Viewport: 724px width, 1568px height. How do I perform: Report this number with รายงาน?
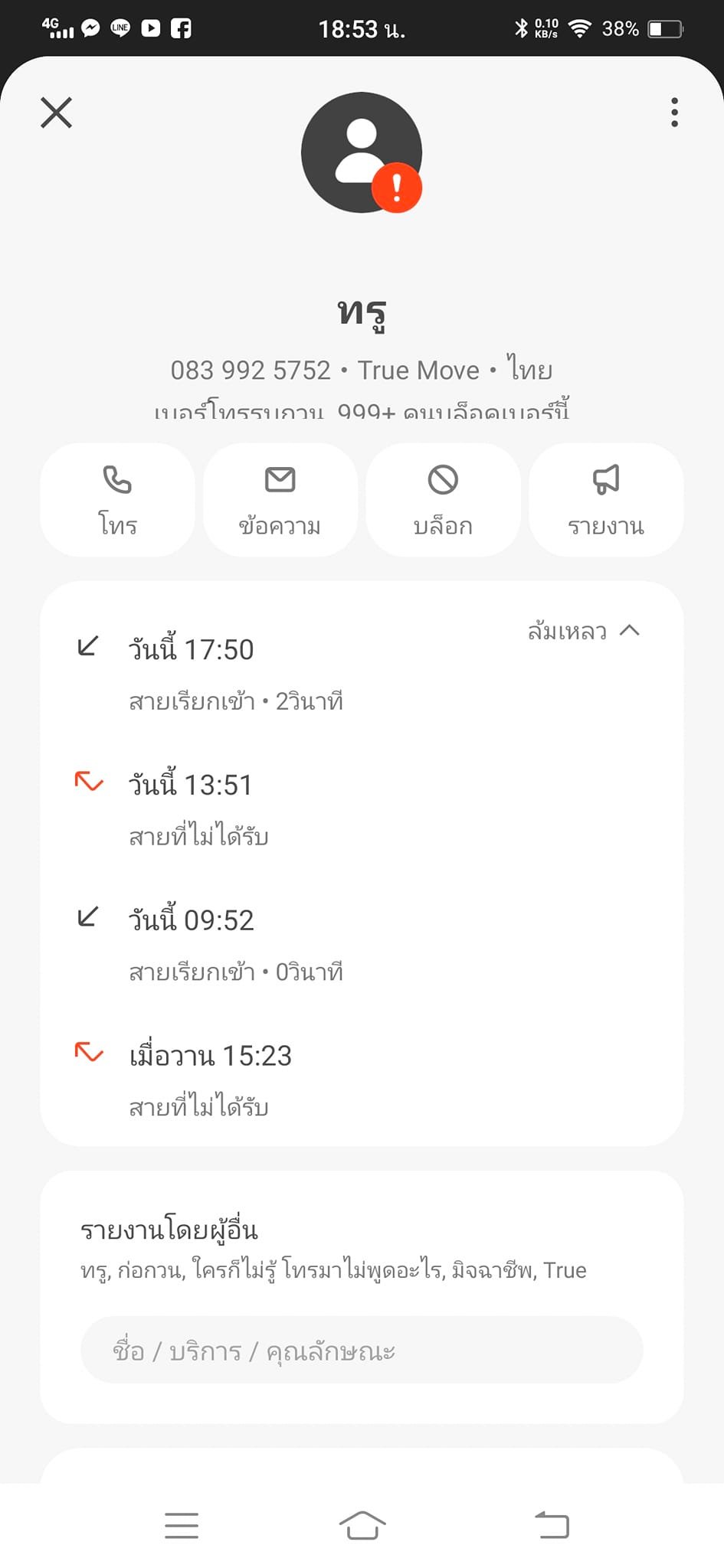pyautogui.click(x=606, y=500)
